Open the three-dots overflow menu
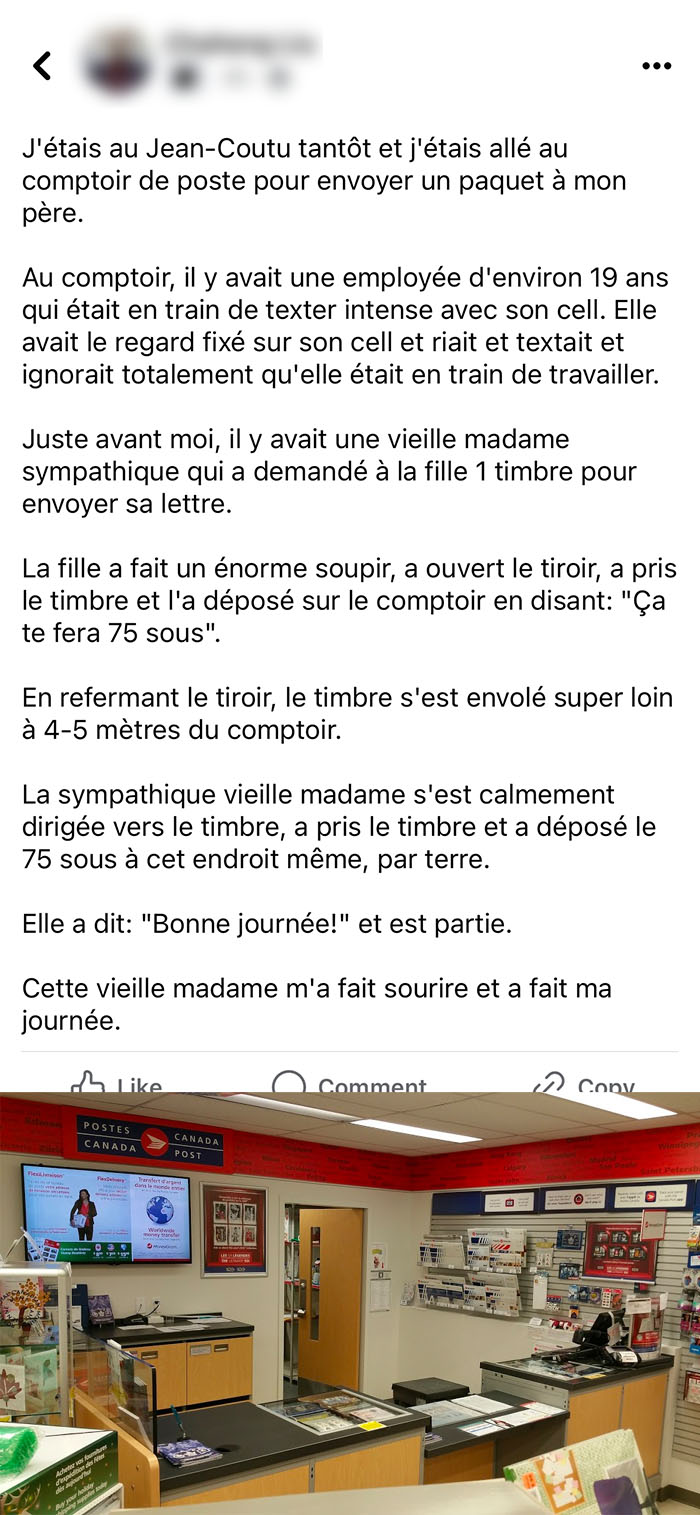Screen dimensions: 700x1515 pos(656,66)
